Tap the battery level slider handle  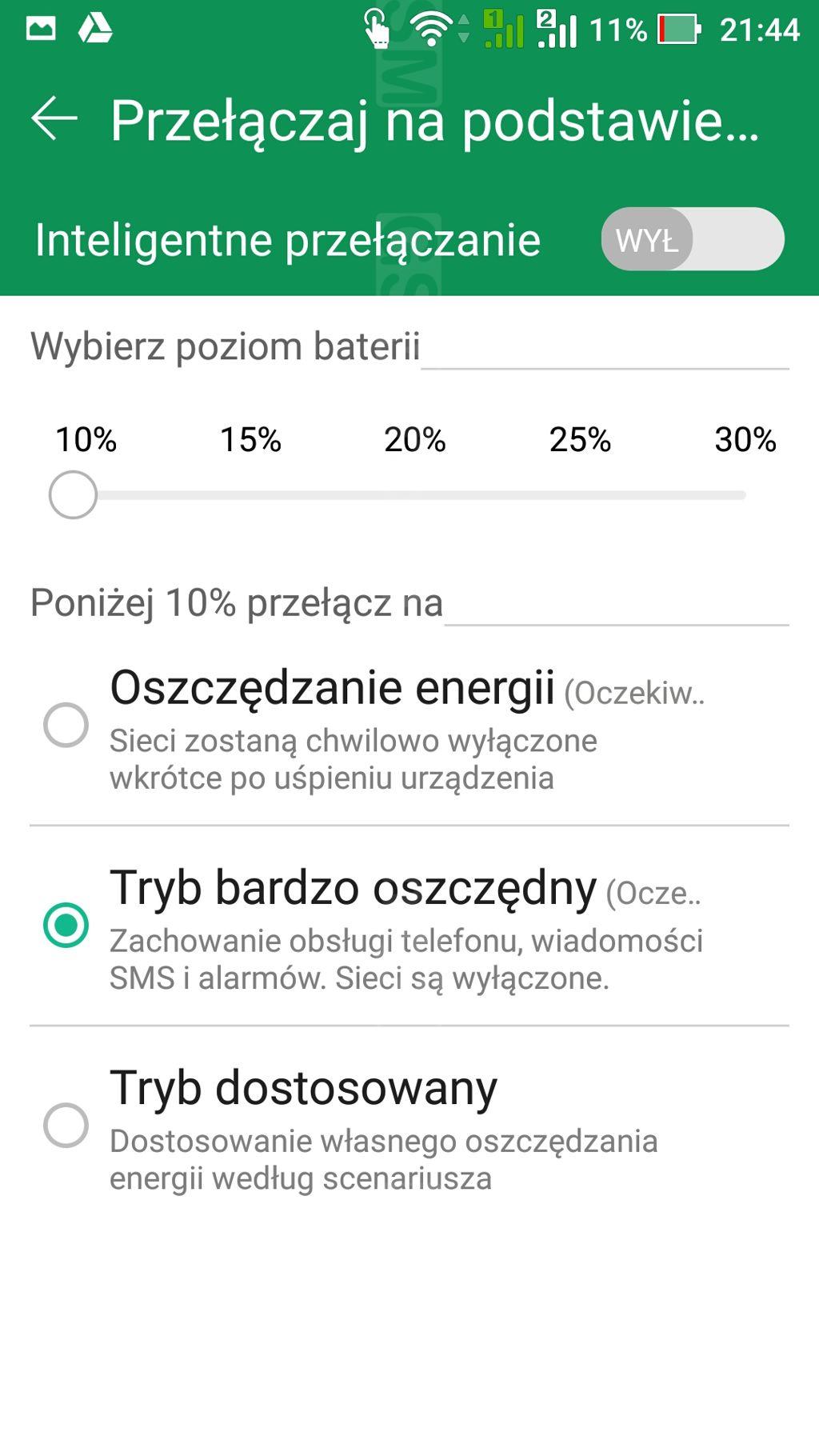(x=73, y=495)
